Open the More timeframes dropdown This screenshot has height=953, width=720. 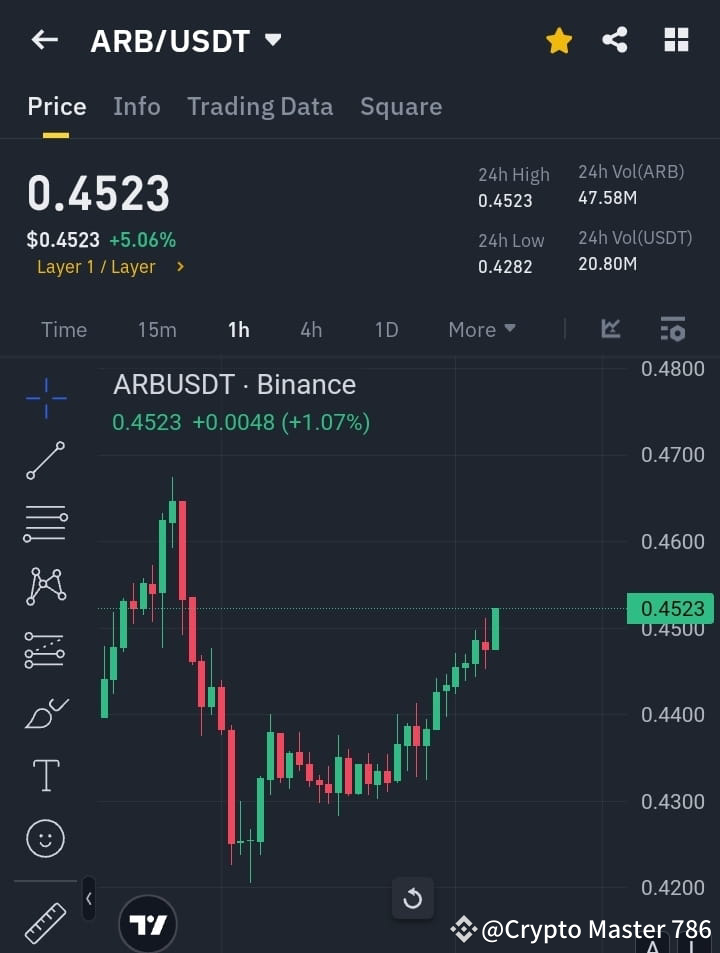click(x=481, y=329)
